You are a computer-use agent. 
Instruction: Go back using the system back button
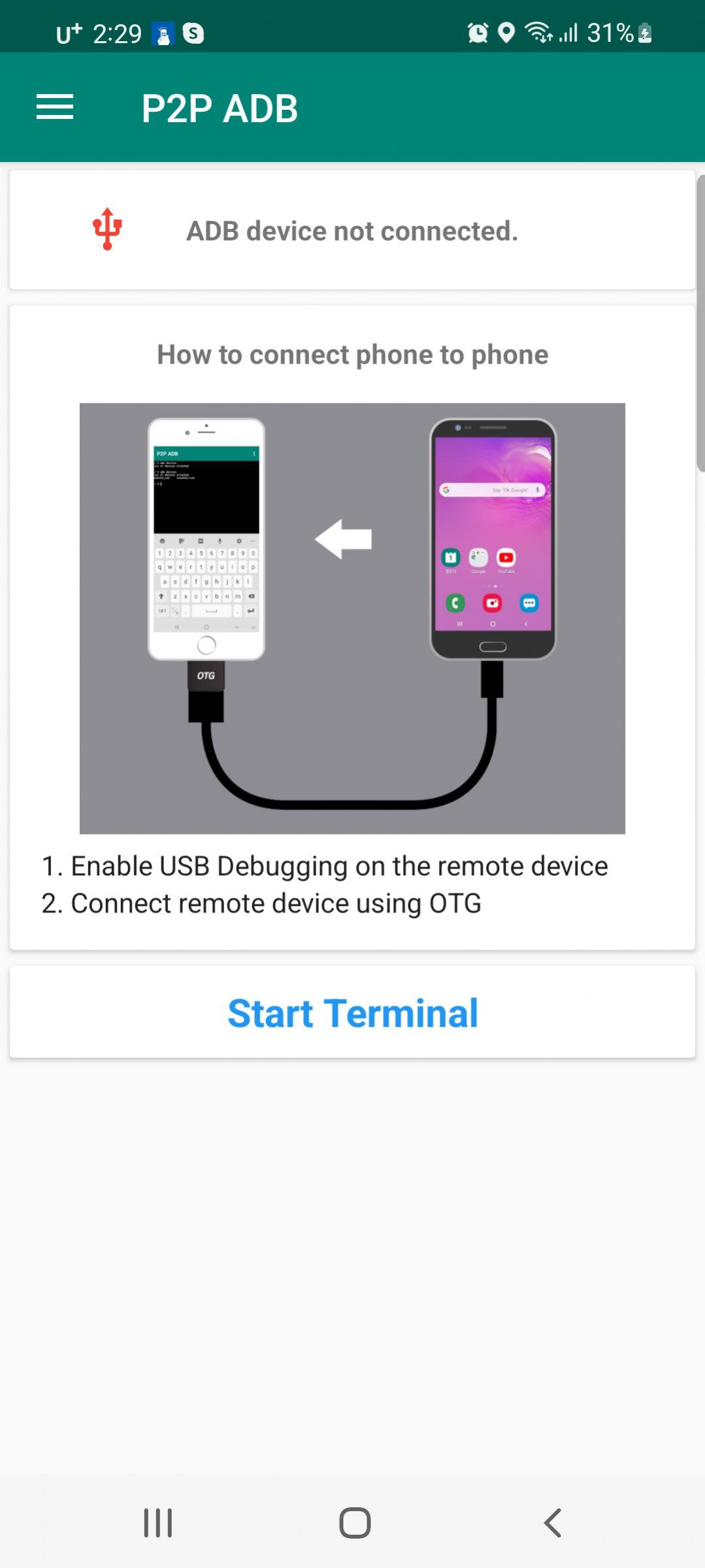pyautogui.click(x=553, y=1523)
